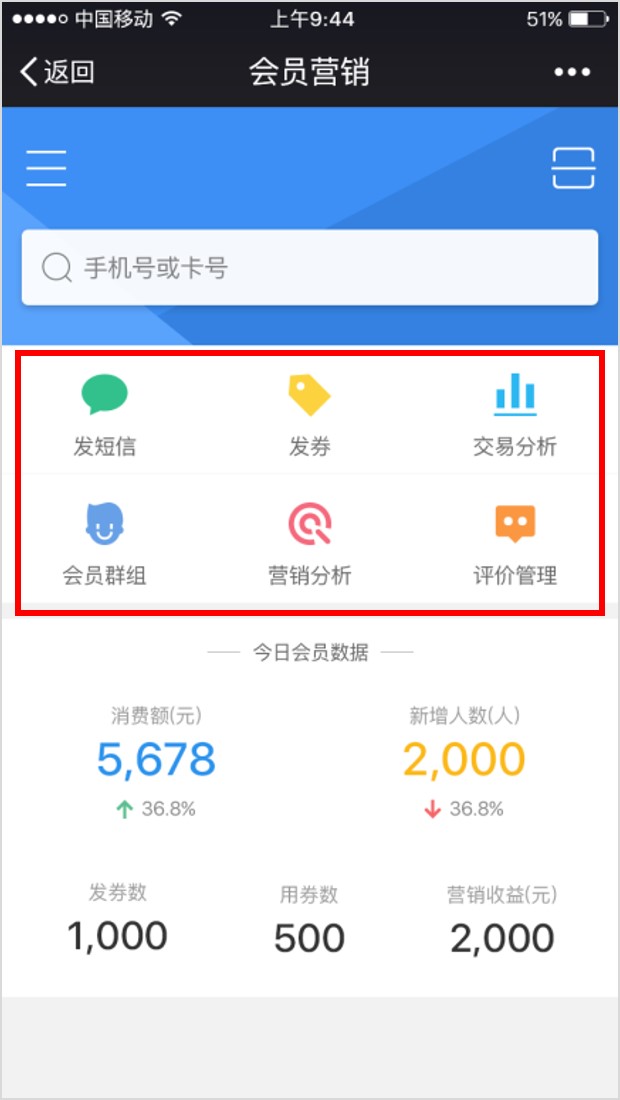The width and height of the screenshot is (620, 1100).
Task: Open 评价管理 review management
Action: (x=514, y=545)
